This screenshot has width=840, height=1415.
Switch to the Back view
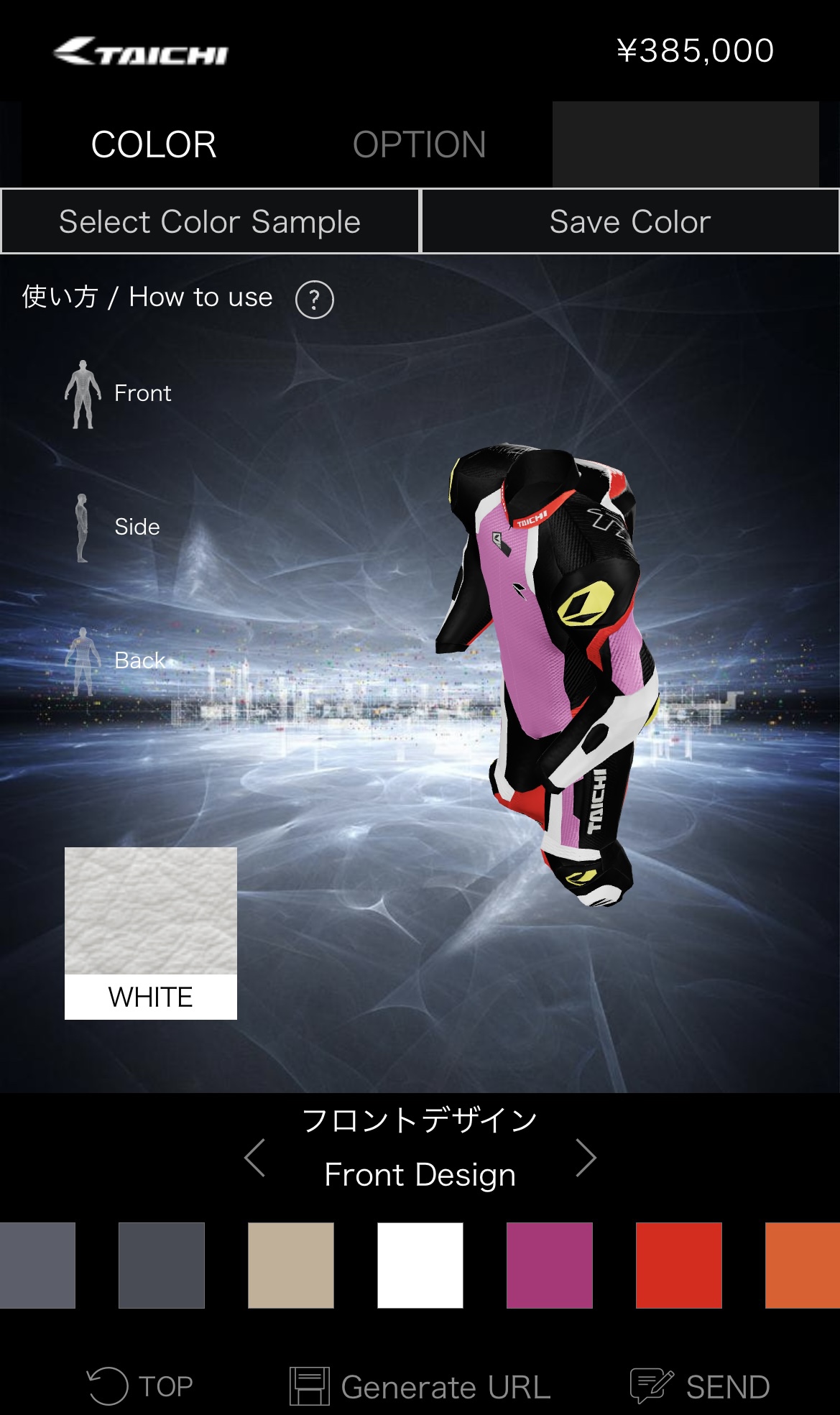(115, 661)
